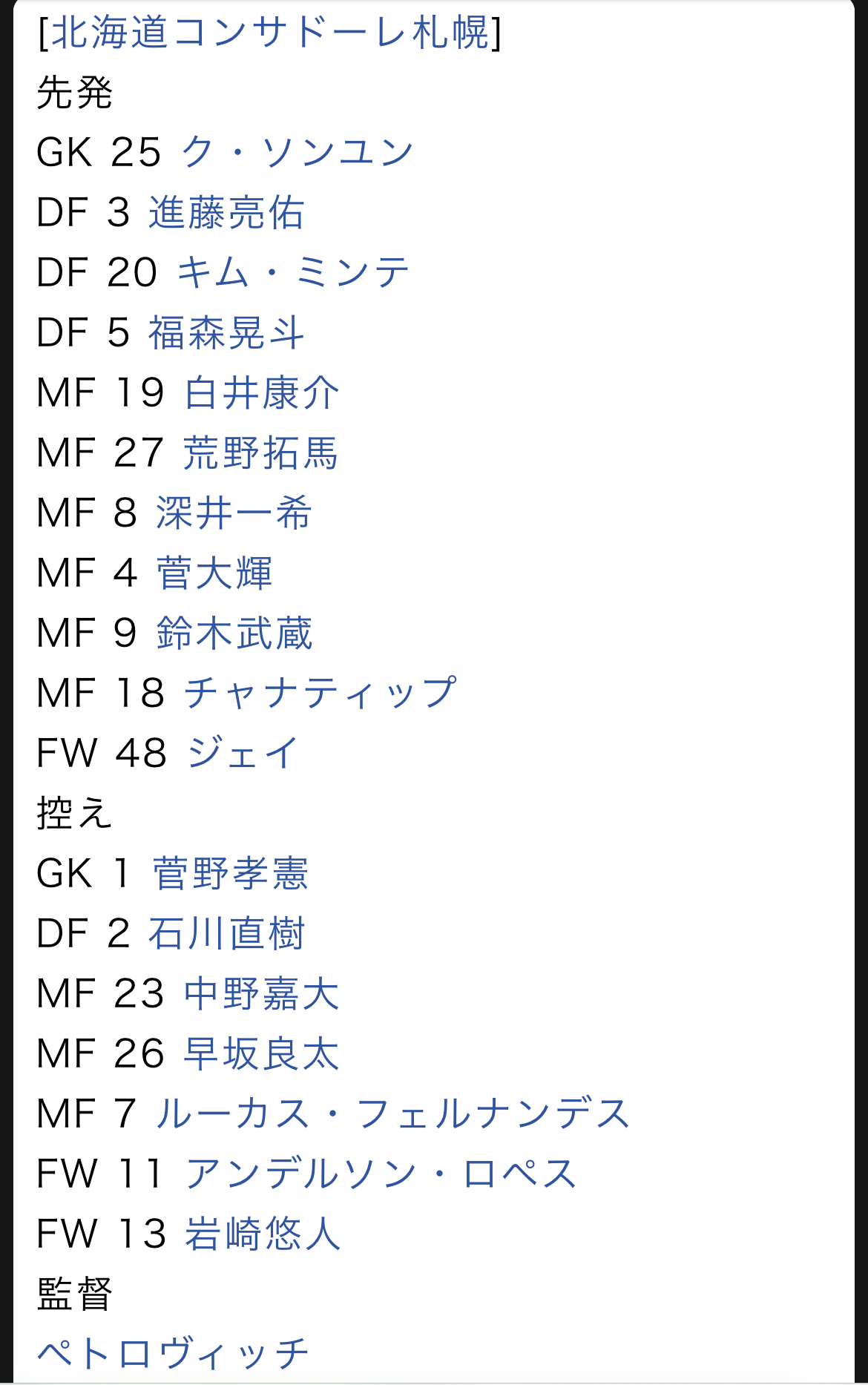This screenshot has width=868, height=1385.
Task: Open manager ペトロヴィッチ's page
Action: [x=173, y=1354]
